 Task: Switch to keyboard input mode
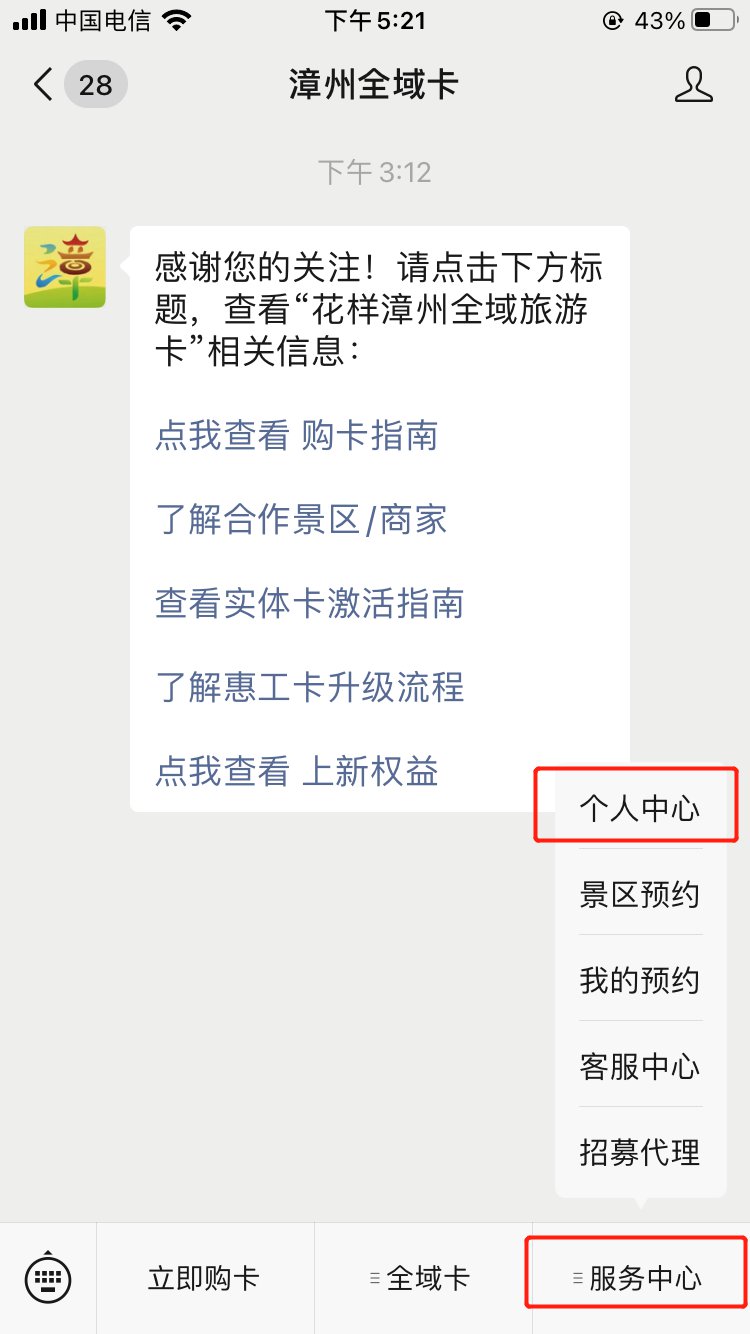tap(48, 1277)
